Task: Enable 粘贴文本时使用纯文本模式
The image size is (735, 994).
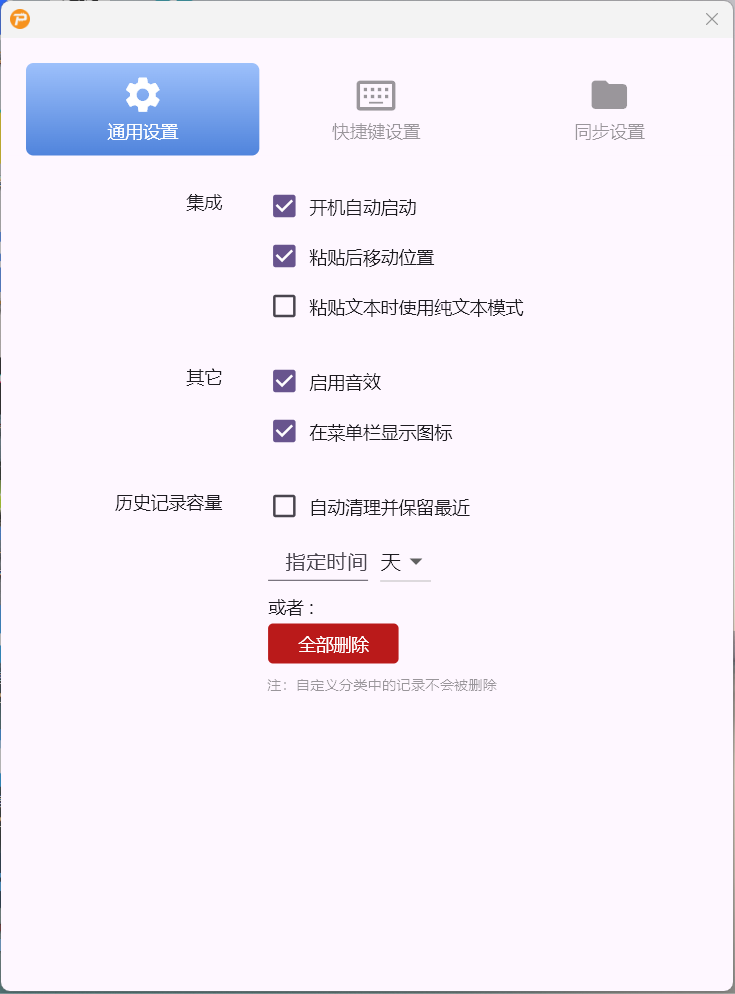Action: click(284, 306)
